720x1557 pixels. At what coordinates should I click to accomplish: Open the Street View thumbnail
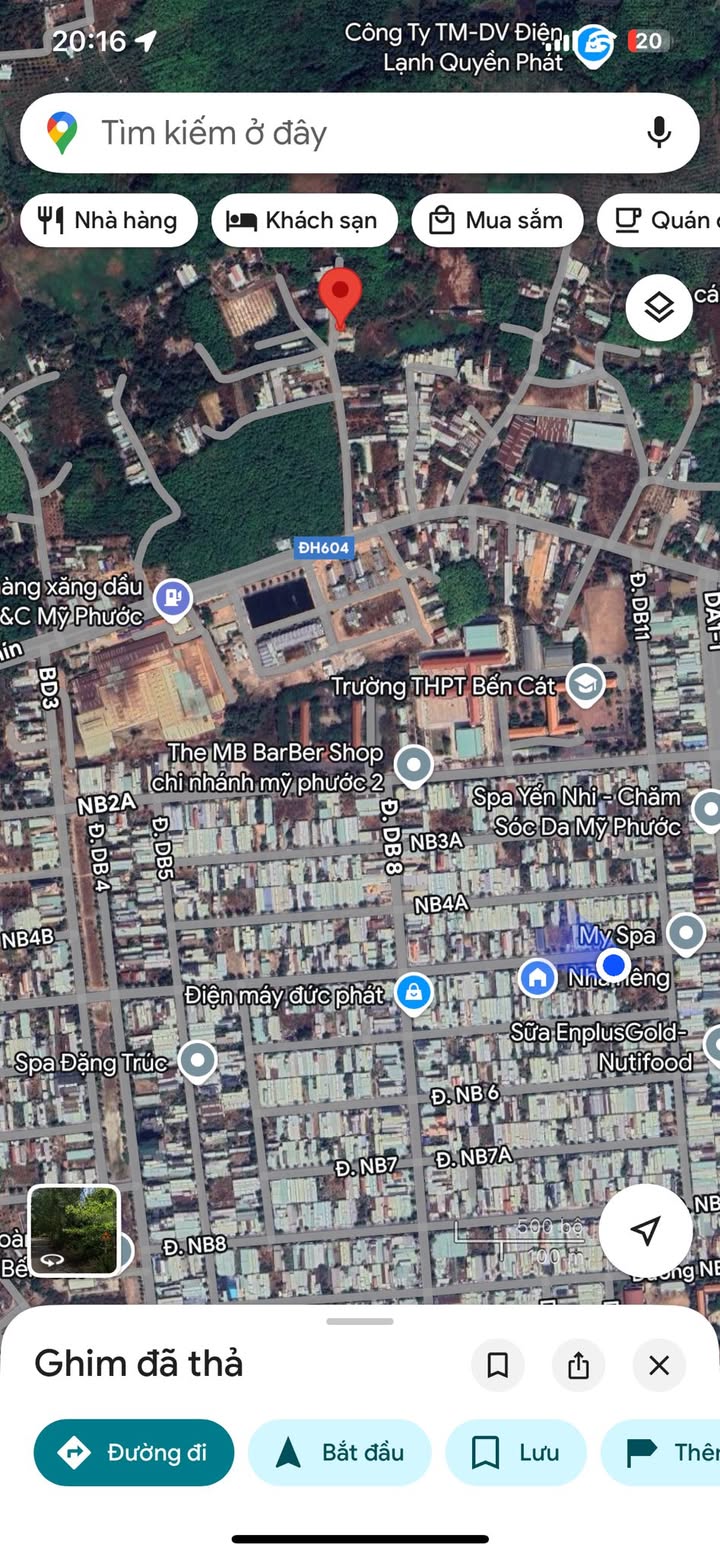[74, 1230]
